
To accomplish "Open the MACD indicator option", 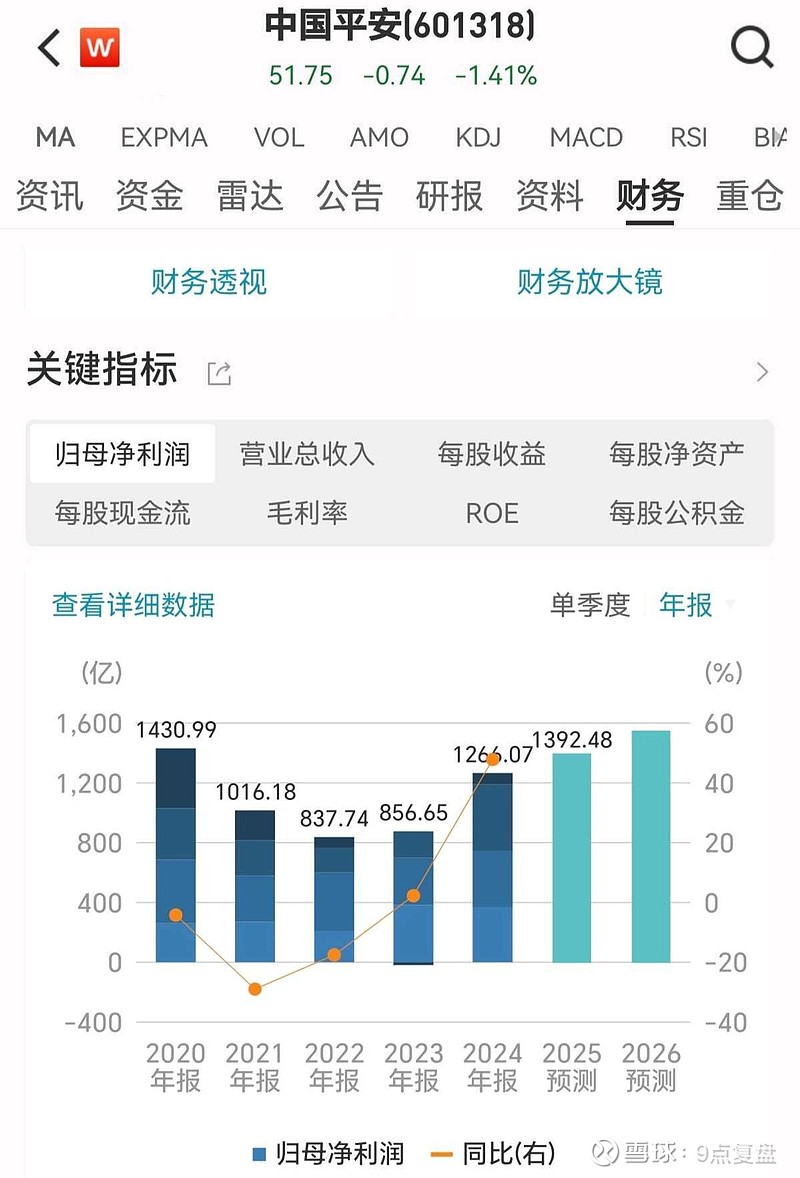I will (585, 138).
